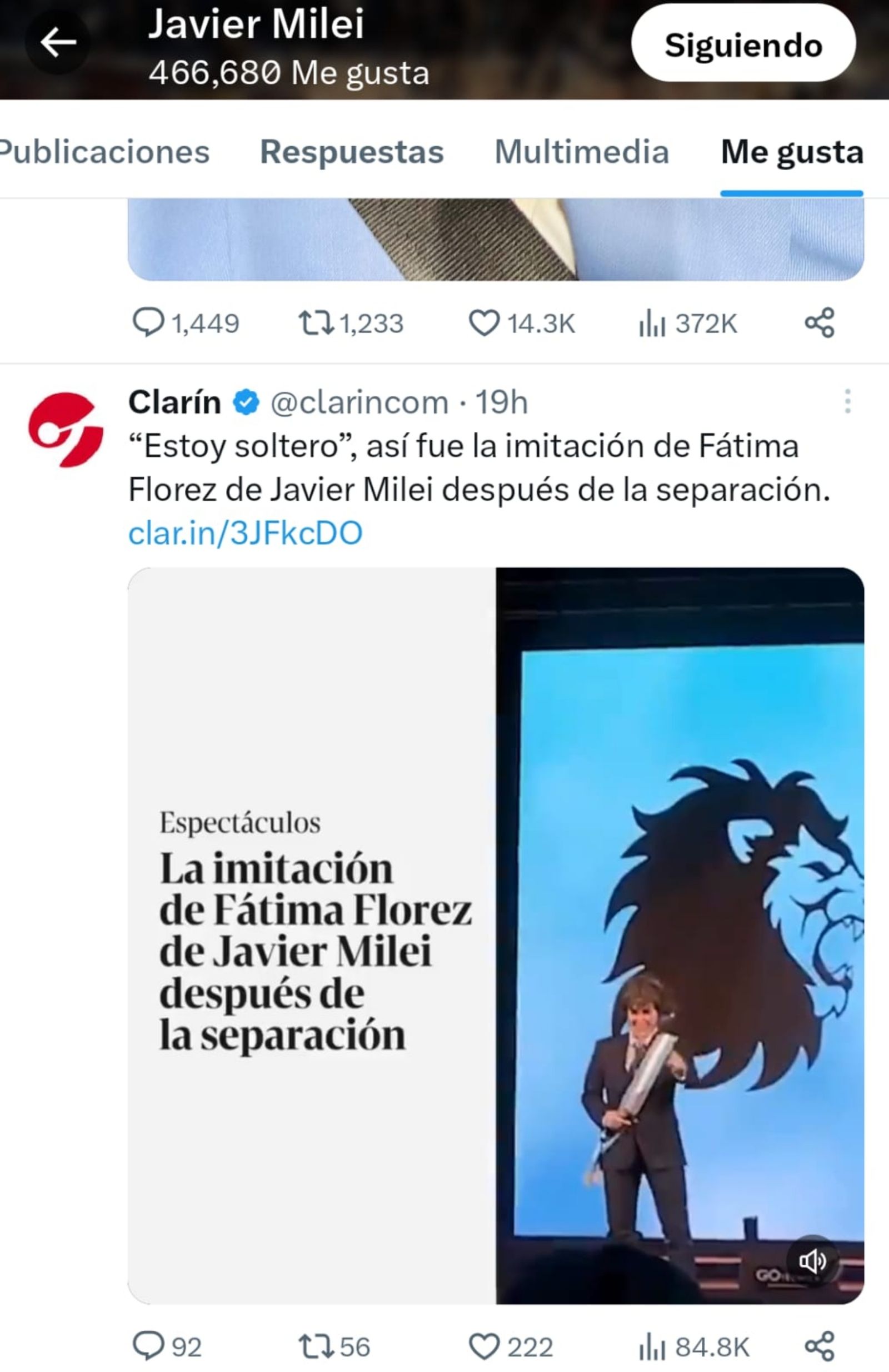Share Clarín's post via share icon
889x1372 pixels.
point(820,1346)
